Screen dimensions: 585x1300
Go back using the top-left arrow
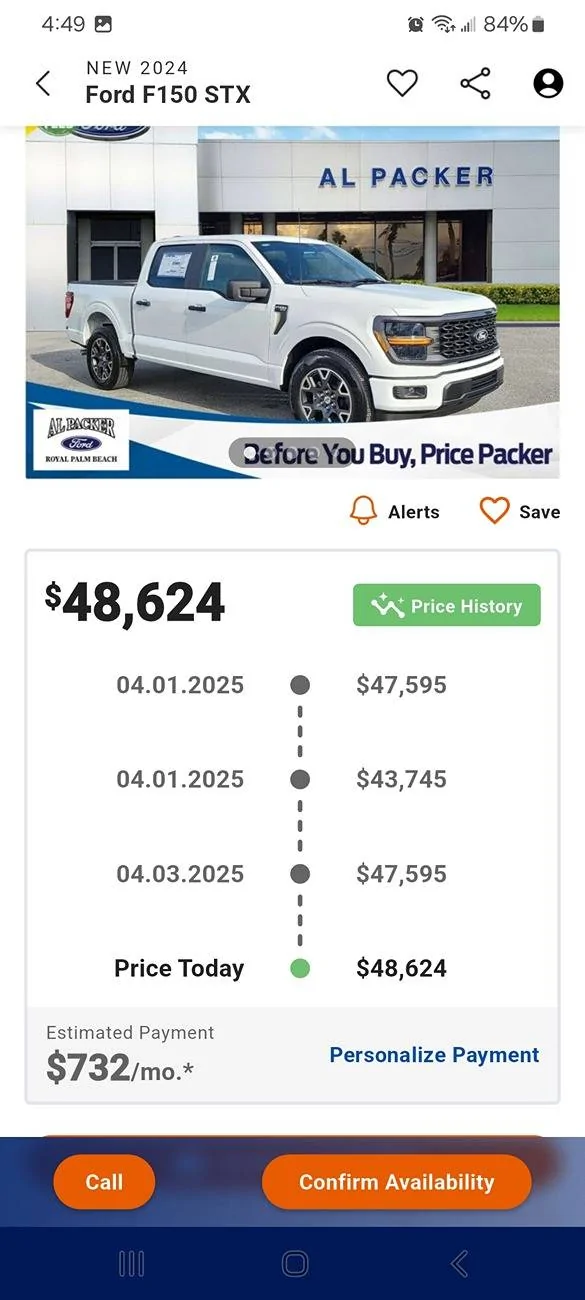point(43,83)
